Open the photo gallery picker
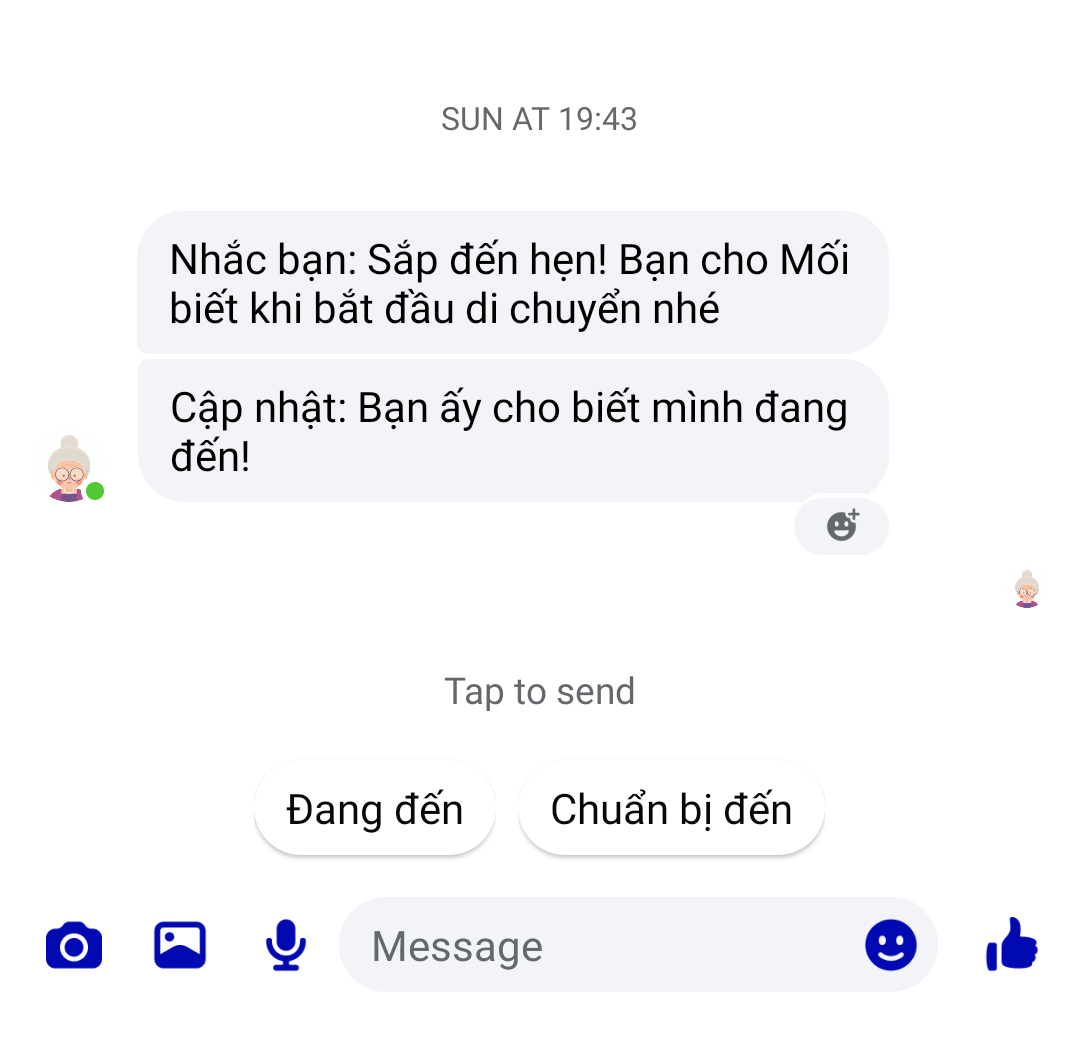 [x=180, y=945]
